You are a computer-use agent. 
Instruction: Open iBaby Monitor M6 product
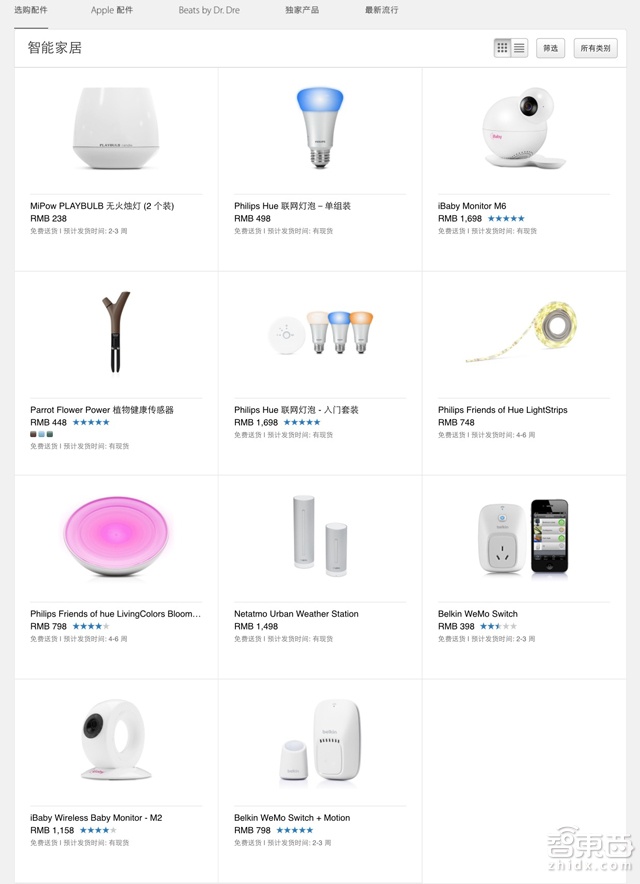(472, 206)
